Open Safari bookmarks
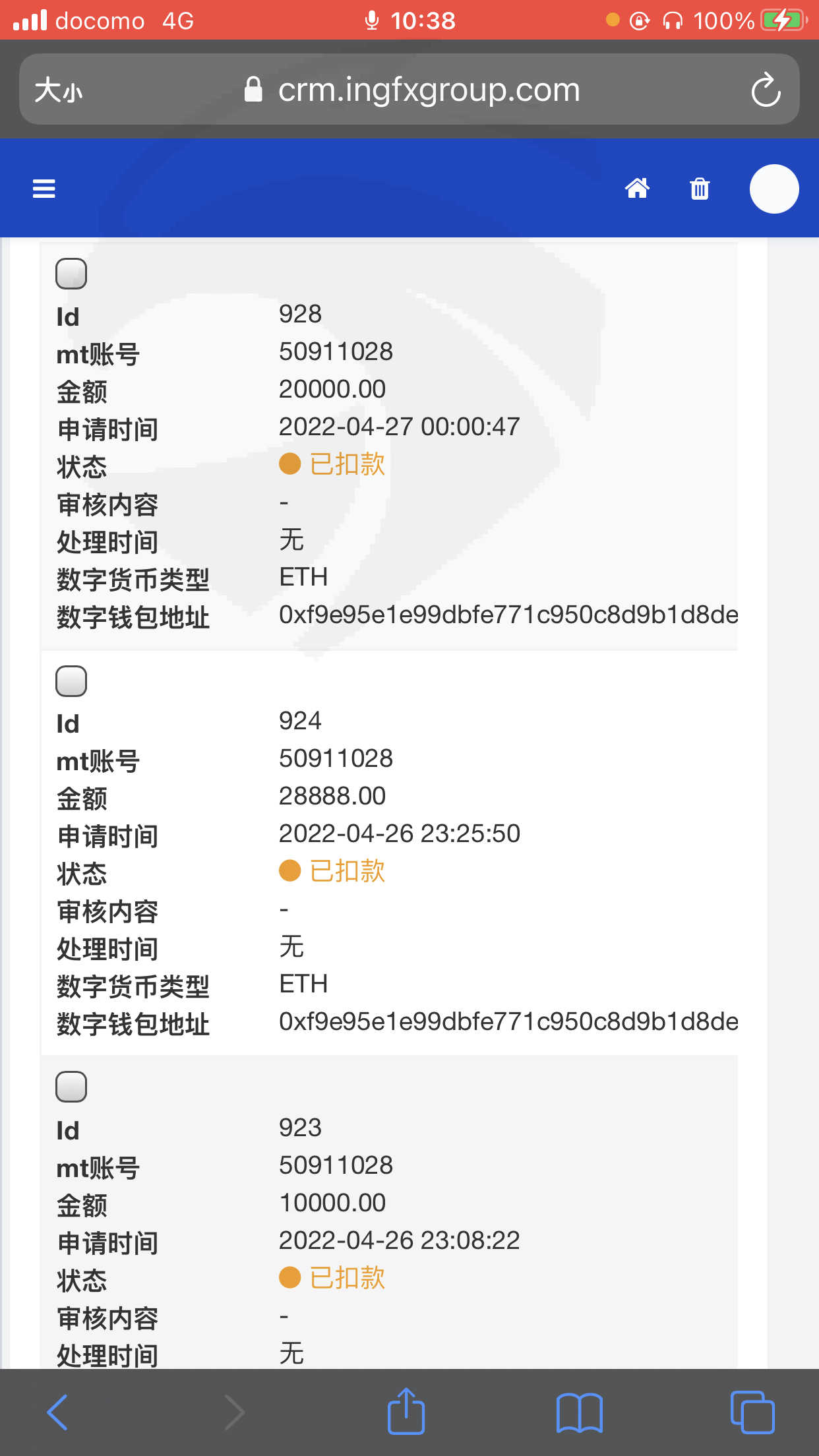 coord(579,1412)
